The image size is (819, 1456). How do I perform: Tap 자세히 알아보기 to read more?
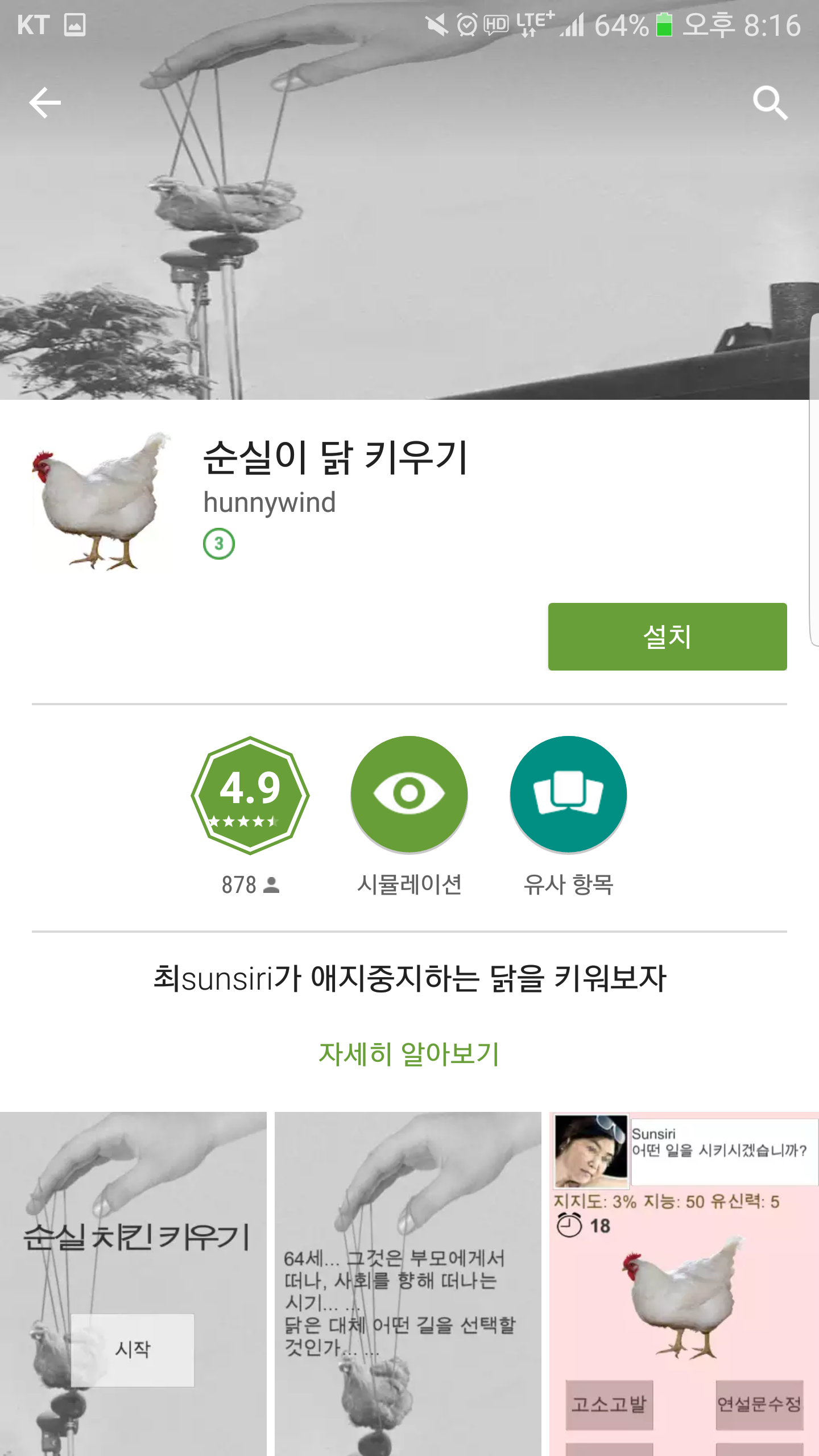409,1054
